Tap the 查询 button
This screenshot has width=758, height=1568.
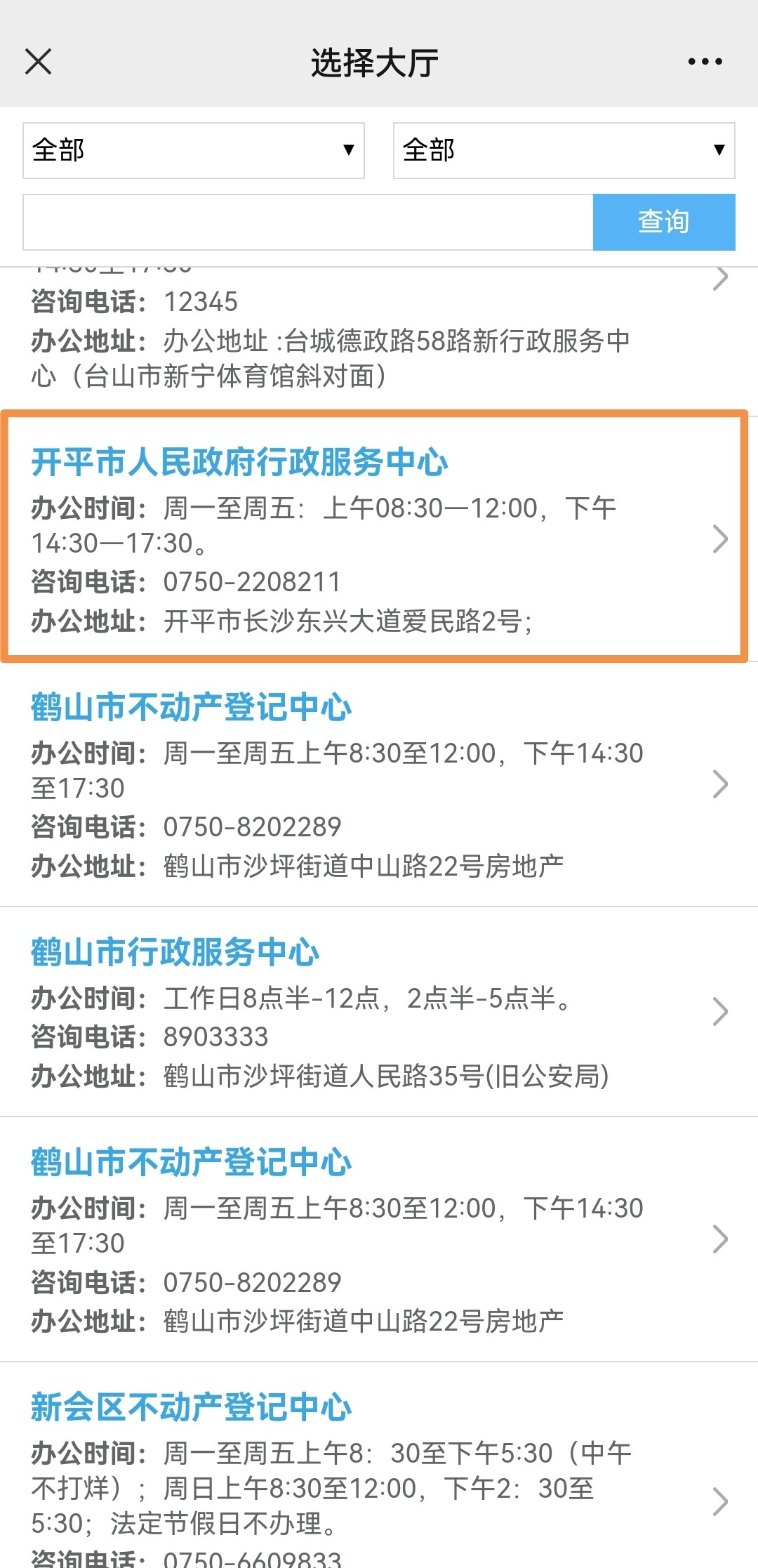(x=664, y=222)
